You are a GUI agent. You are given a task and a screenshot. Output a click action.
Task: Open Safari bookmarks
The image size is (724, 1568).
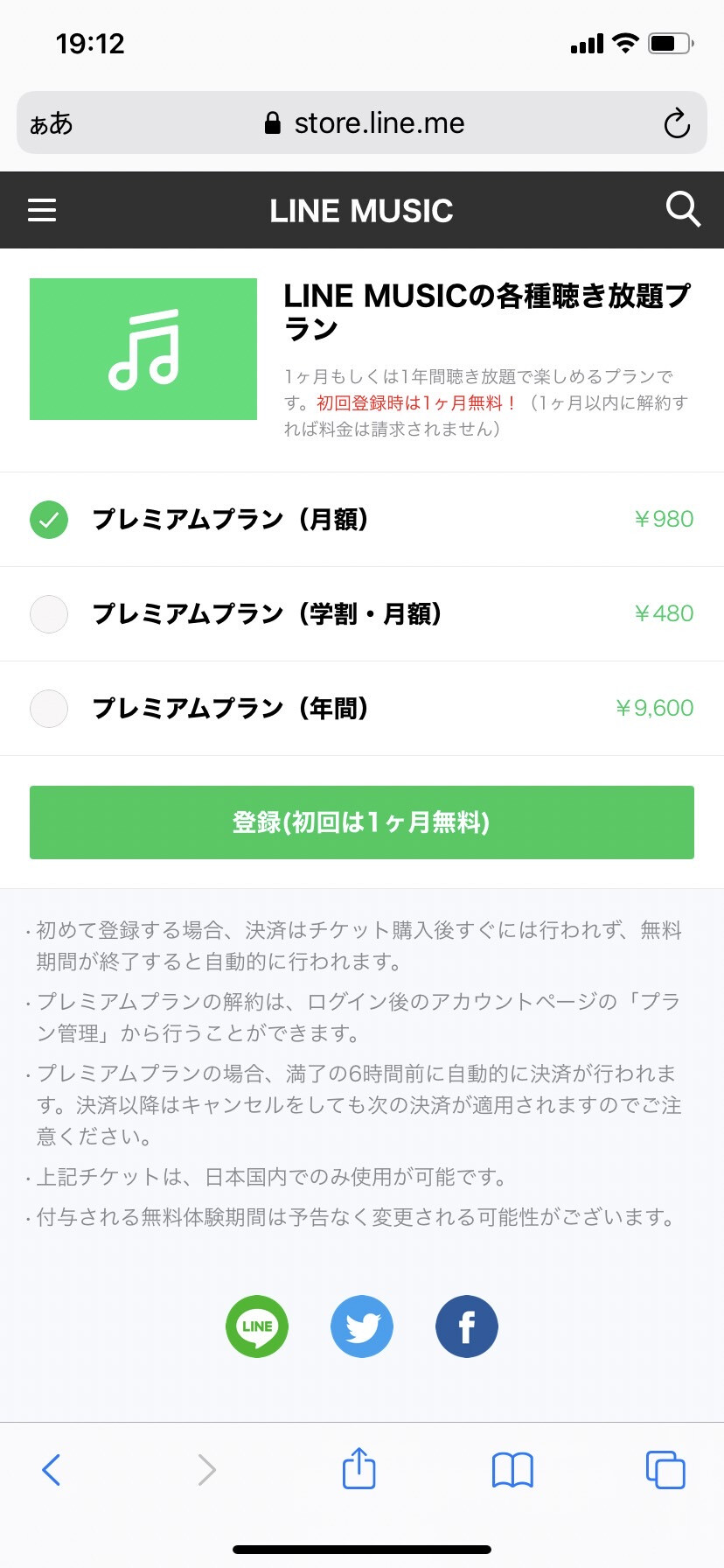pyautogui.click(x=512, y=1470)
